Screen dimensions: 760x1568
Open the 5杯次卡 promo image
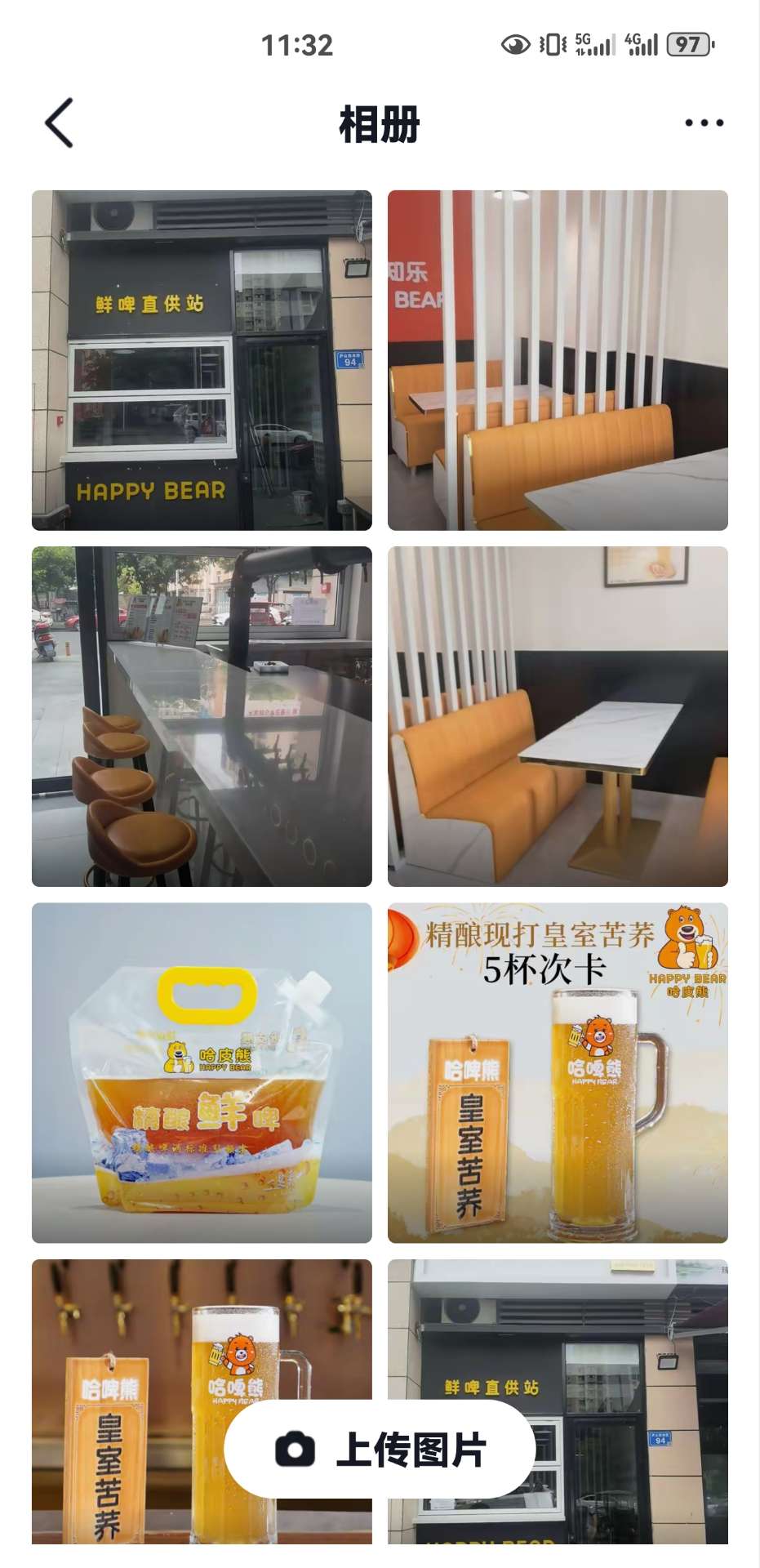(558, 1072)
